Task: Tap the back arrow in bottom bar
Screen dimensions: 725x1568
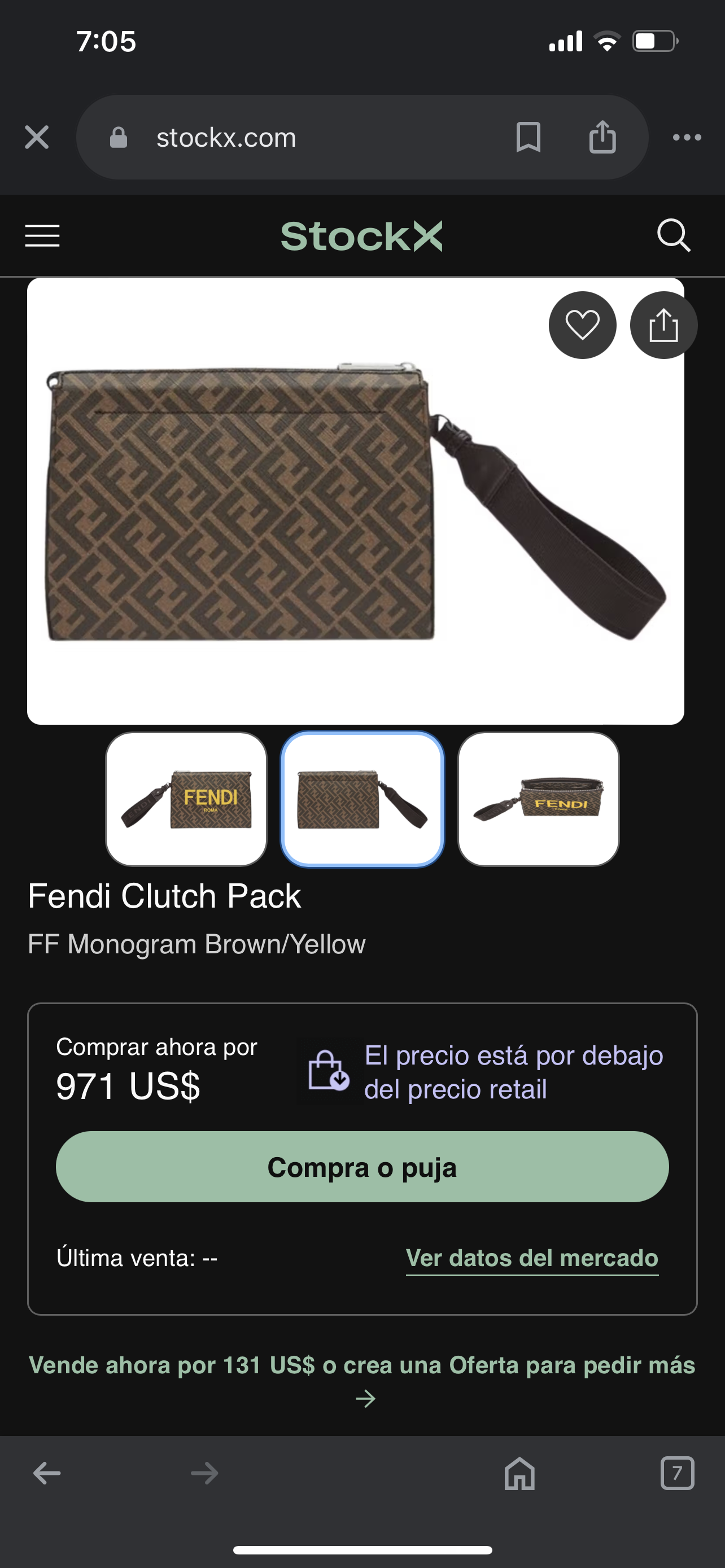Action: 47,1473
